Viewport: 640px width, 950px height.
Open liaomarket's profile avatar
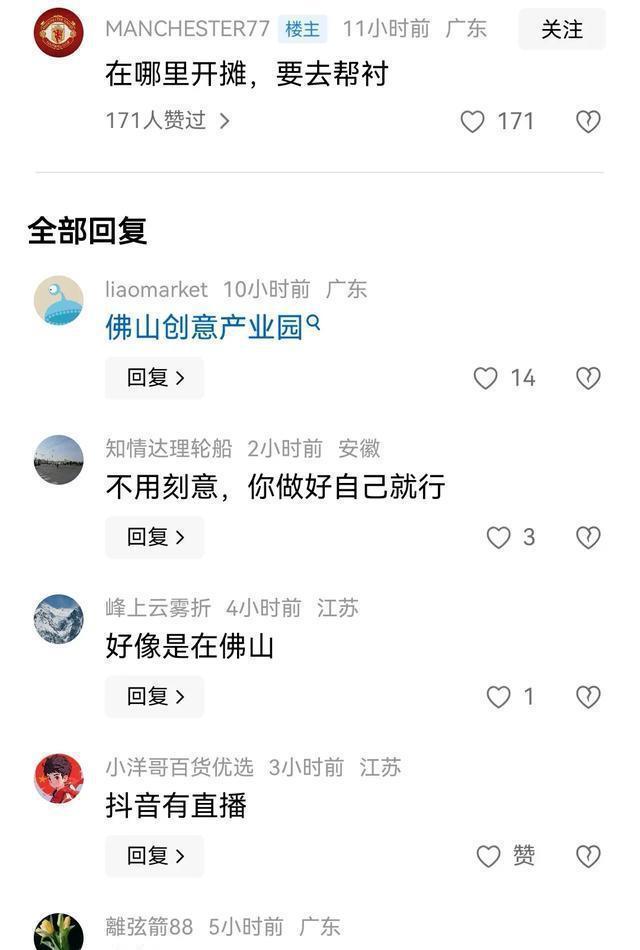pos(59,300)
